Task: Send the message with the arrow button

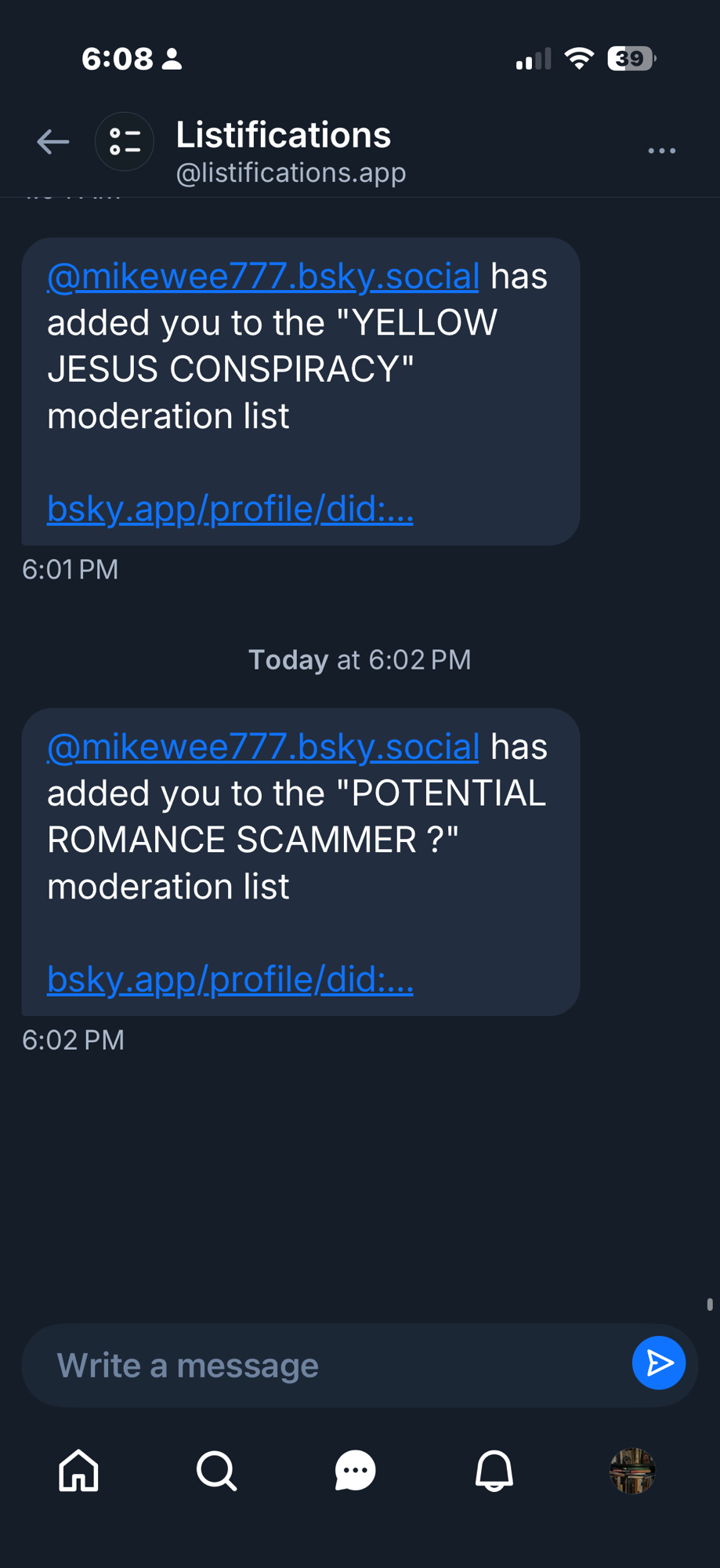Action: 658,1363
